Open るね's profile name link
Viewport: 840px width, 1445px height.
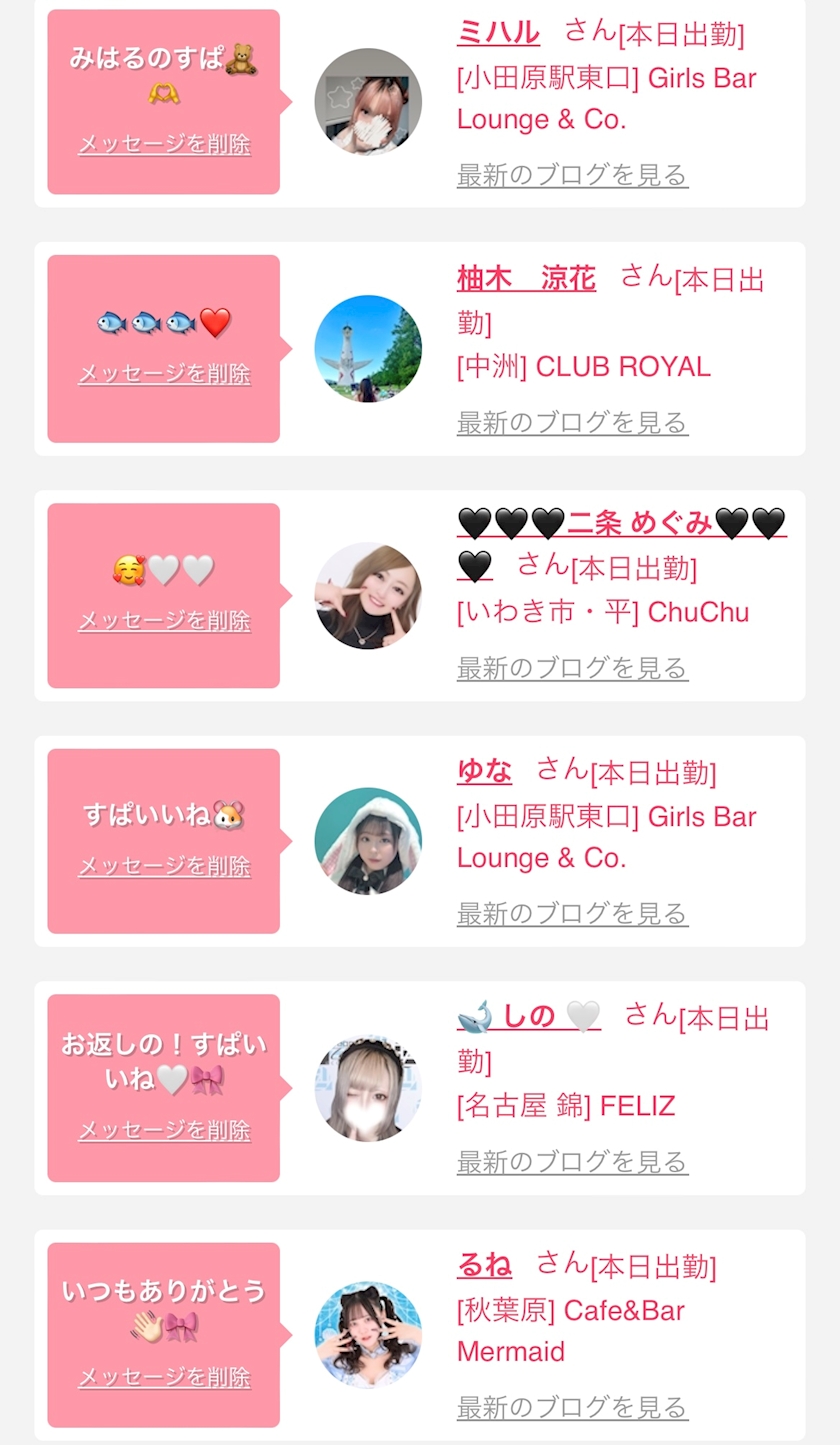tap(484, 1265)
